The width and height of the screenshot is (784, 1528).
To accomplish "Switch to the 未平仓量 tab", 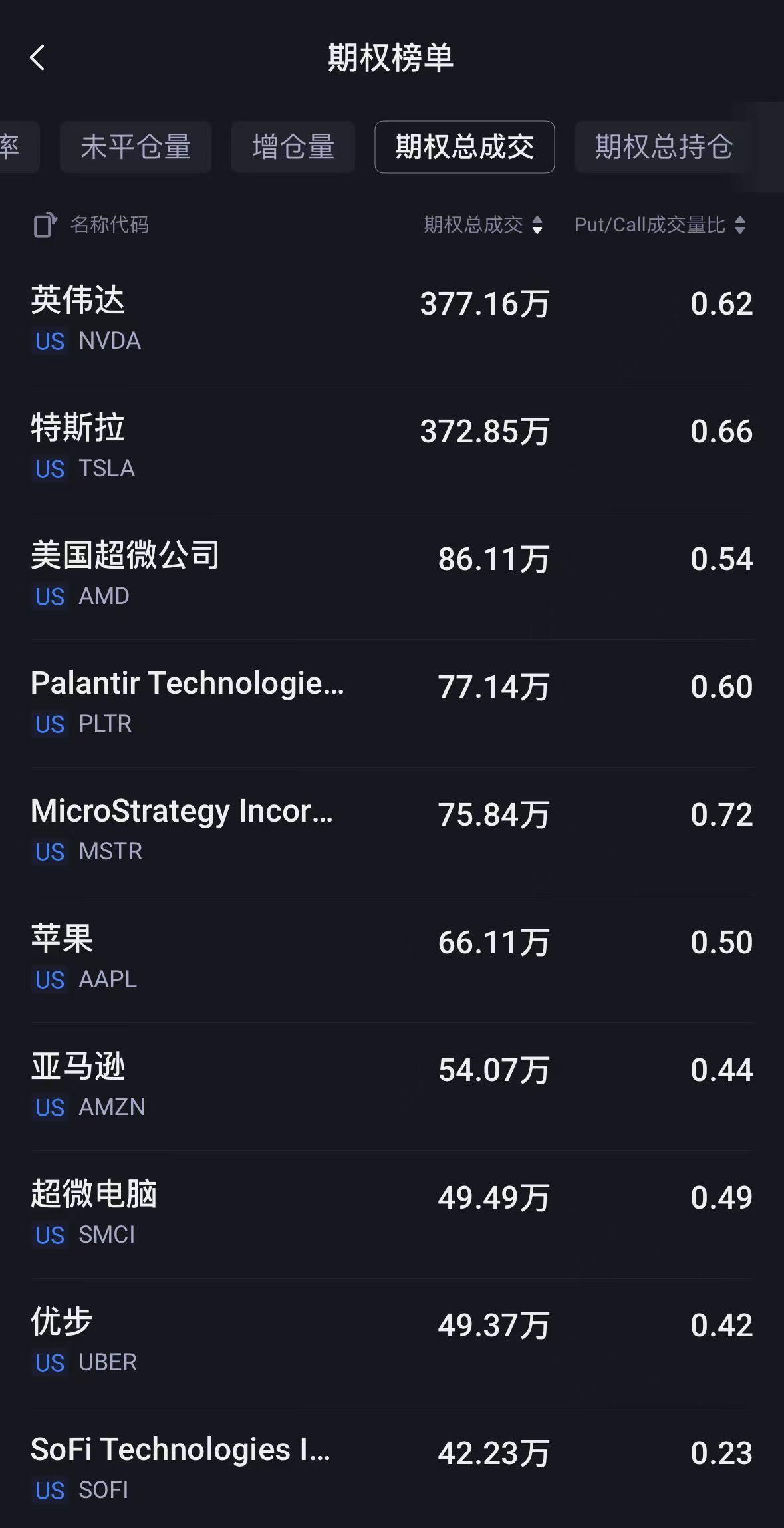I will (x=136, y=147).
